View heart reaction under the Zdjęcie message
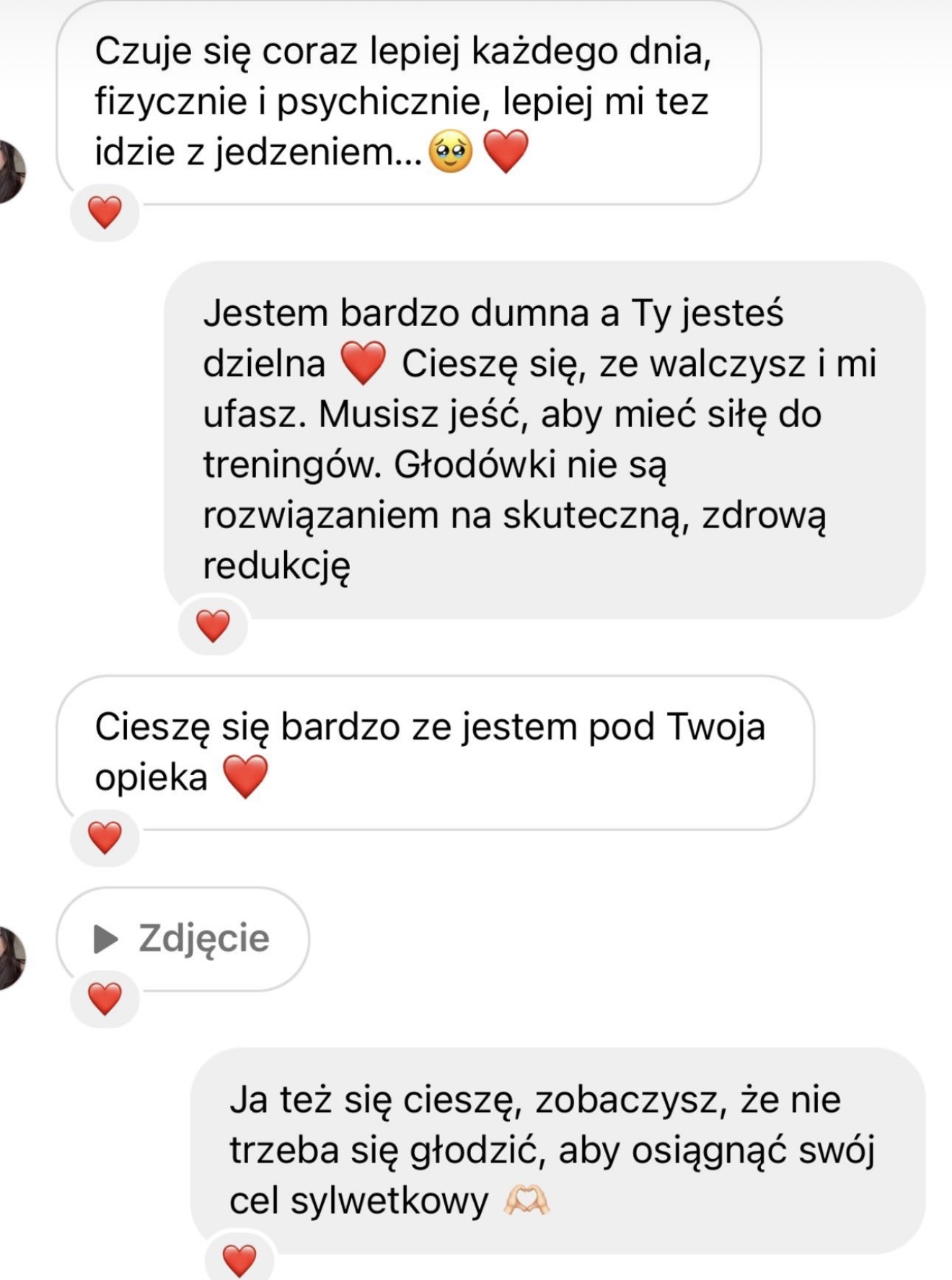This screenshot has height=1280, width=952. [x=105, y=999]
